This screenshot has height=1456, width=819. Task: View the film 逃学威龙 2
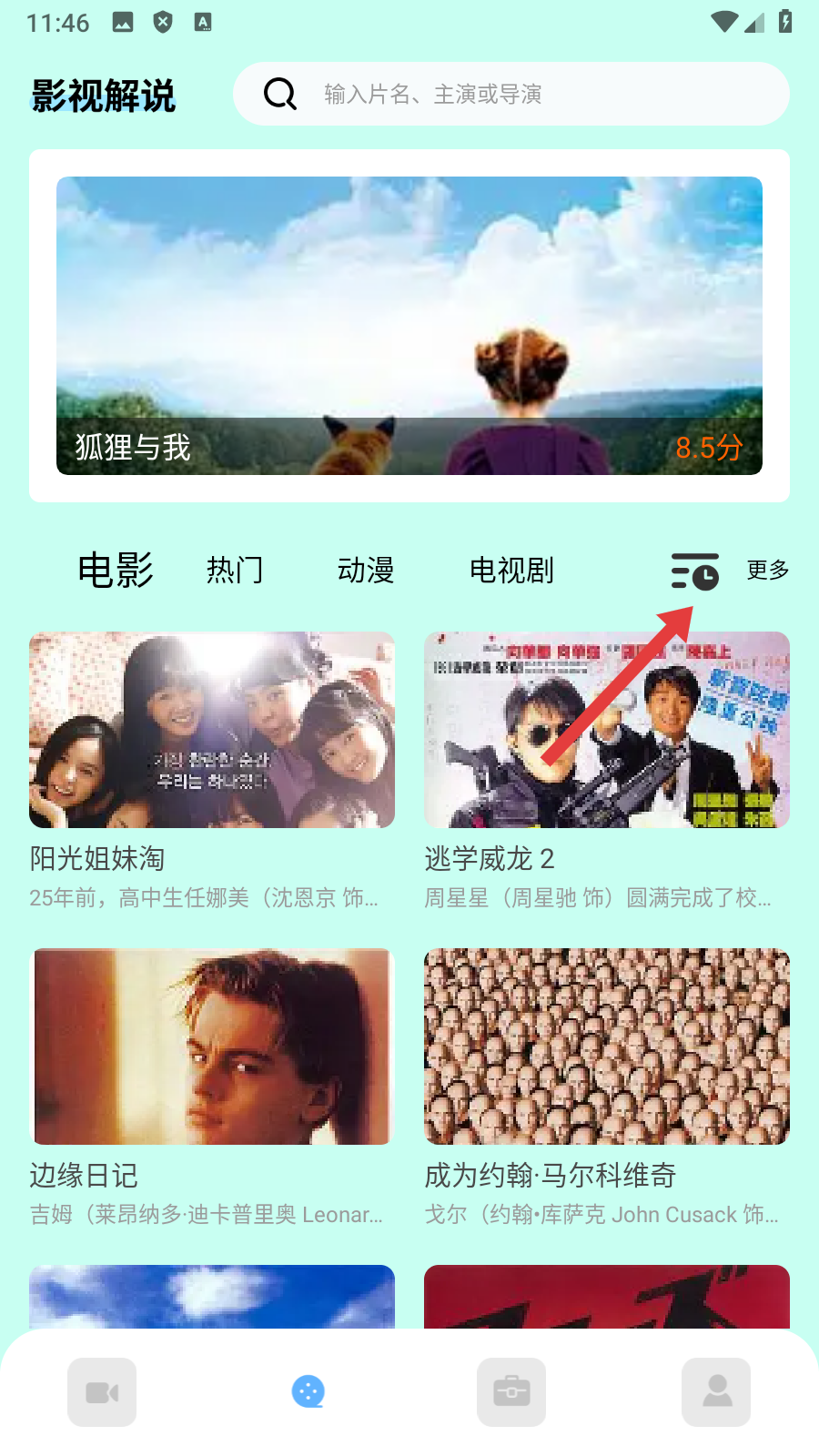click(x=607, y=730)
